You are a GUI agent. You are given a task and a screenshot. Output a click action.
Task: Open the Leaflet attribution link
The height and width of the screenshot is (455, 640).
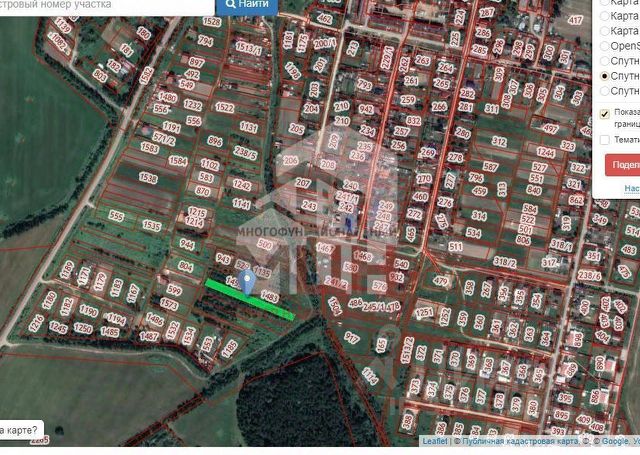(x=434, y=440)
